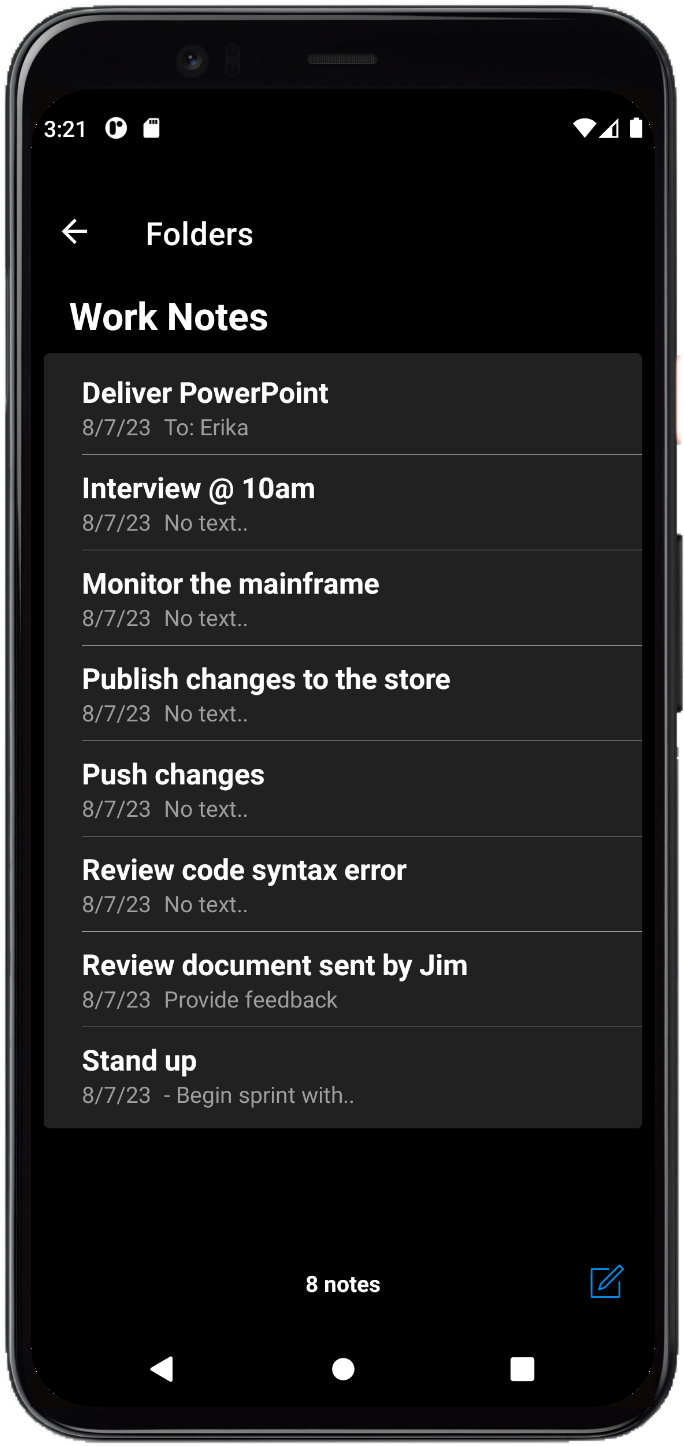Tap the system home button
The width and height of the screenshot is (684, 1446).
pyautogui.click(x=343, y=1369)
